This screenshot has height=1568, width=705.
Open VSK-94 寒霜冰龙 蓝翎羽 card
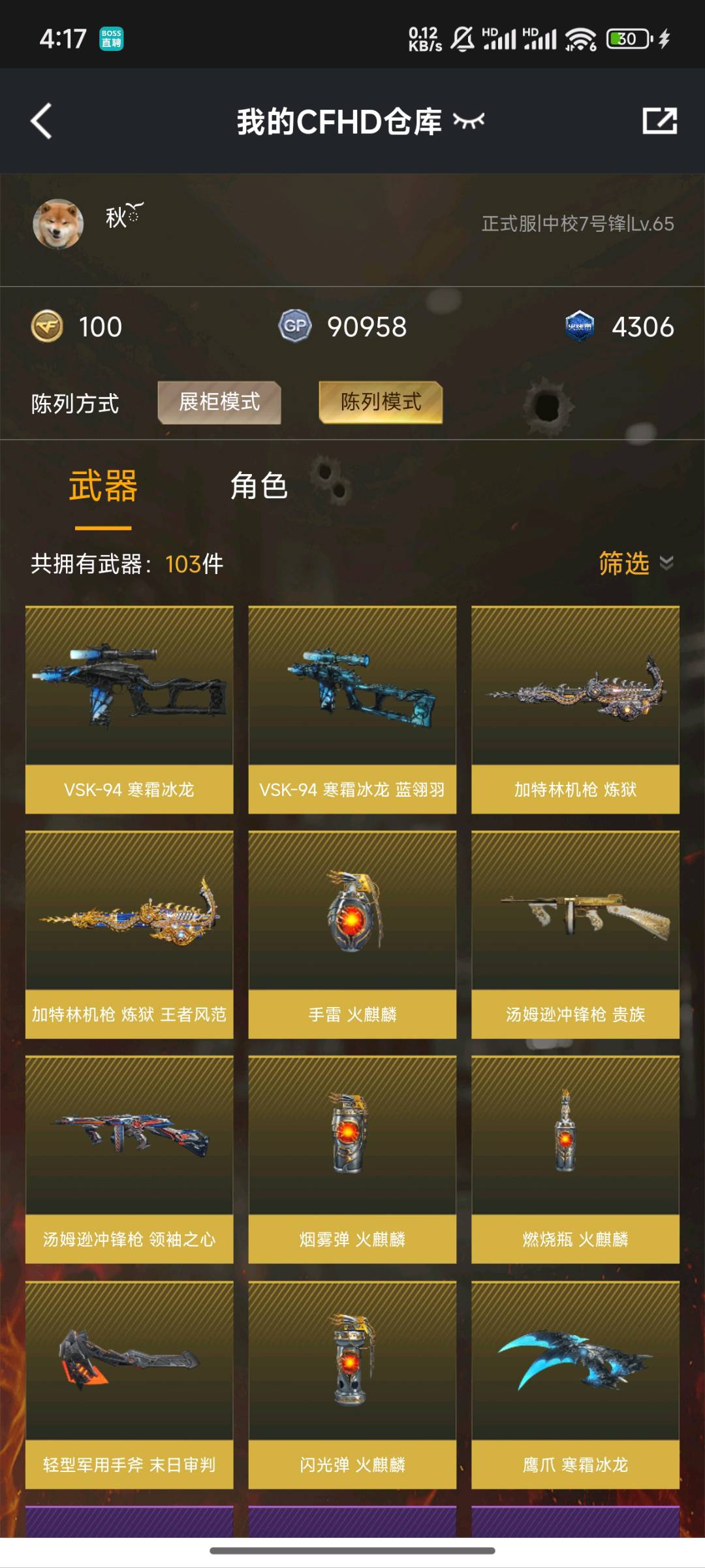[x=352, y=710]
